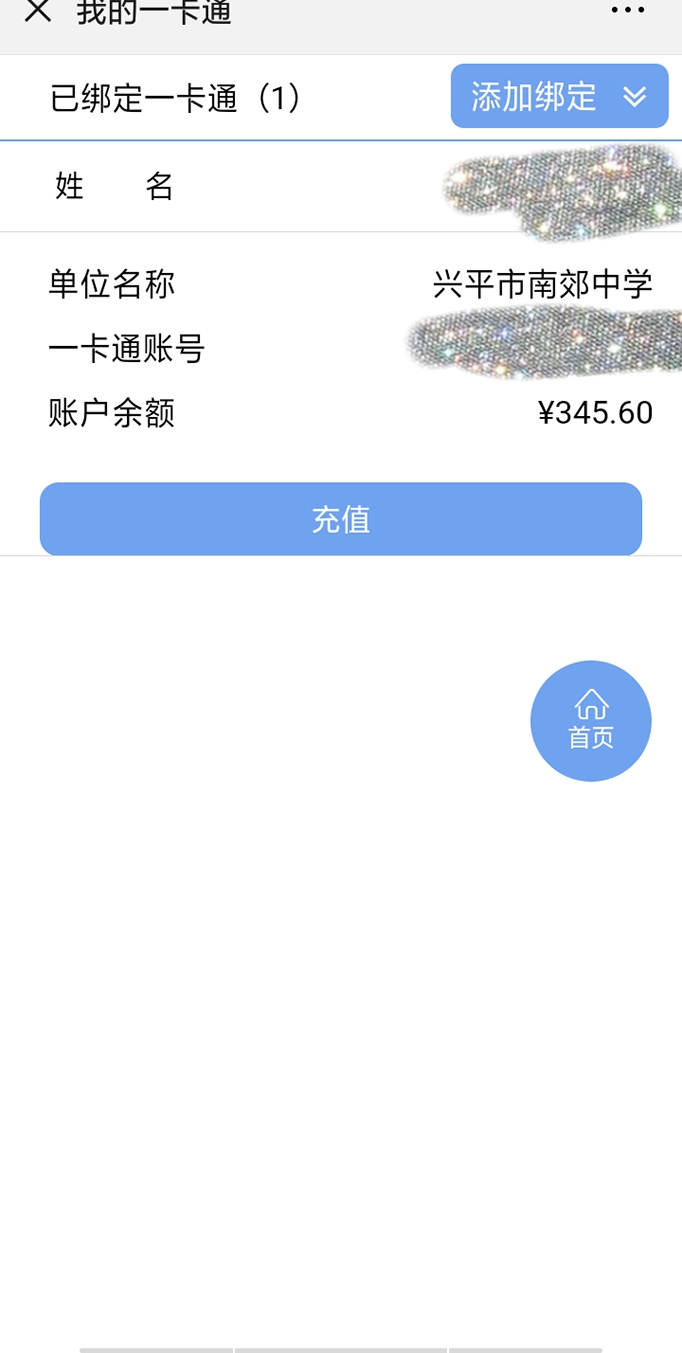Screen dimensions: 682x1353
Task: Close the 我的一卡通 page
Action: (x=38, y=12)
